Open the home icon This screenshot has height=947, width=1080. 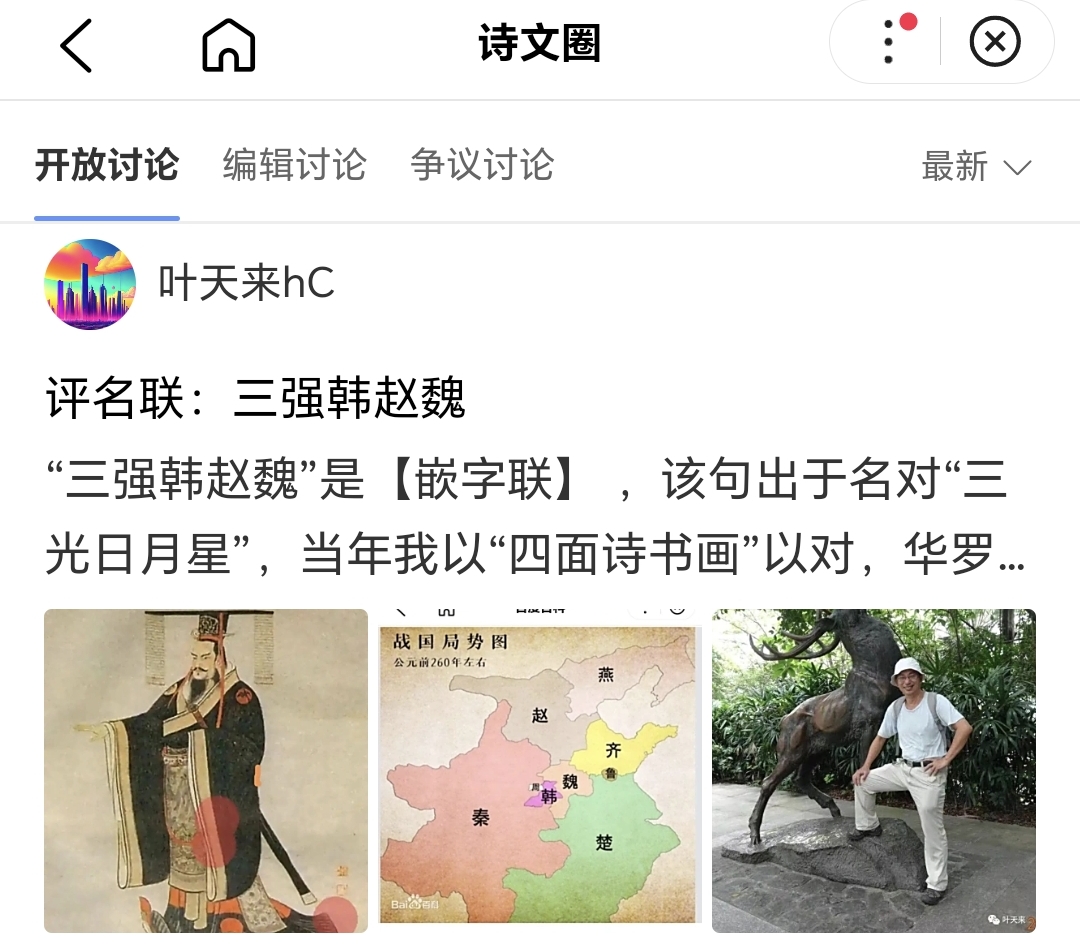point(228,46)
